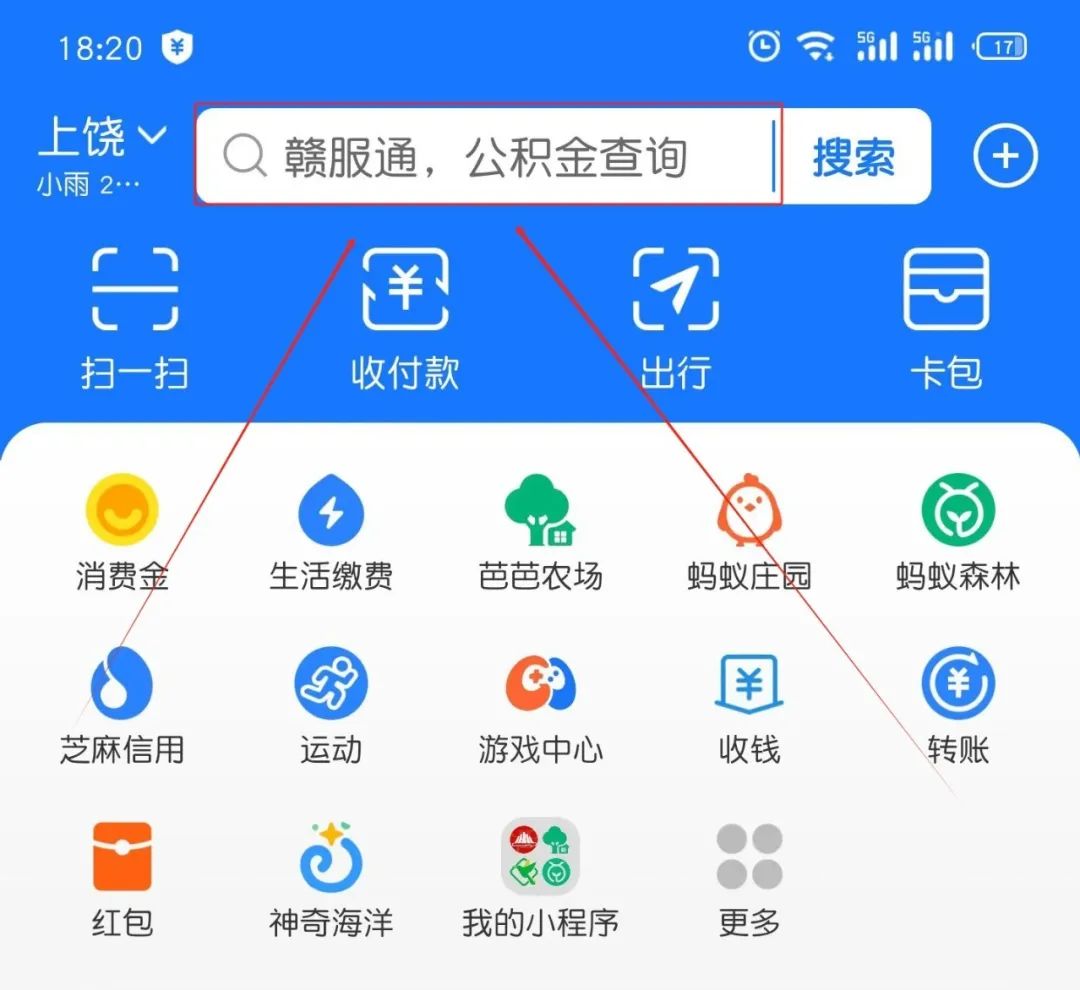
Task: Launch 蚂蚁庄园
Action: click(x=749, y=532)
